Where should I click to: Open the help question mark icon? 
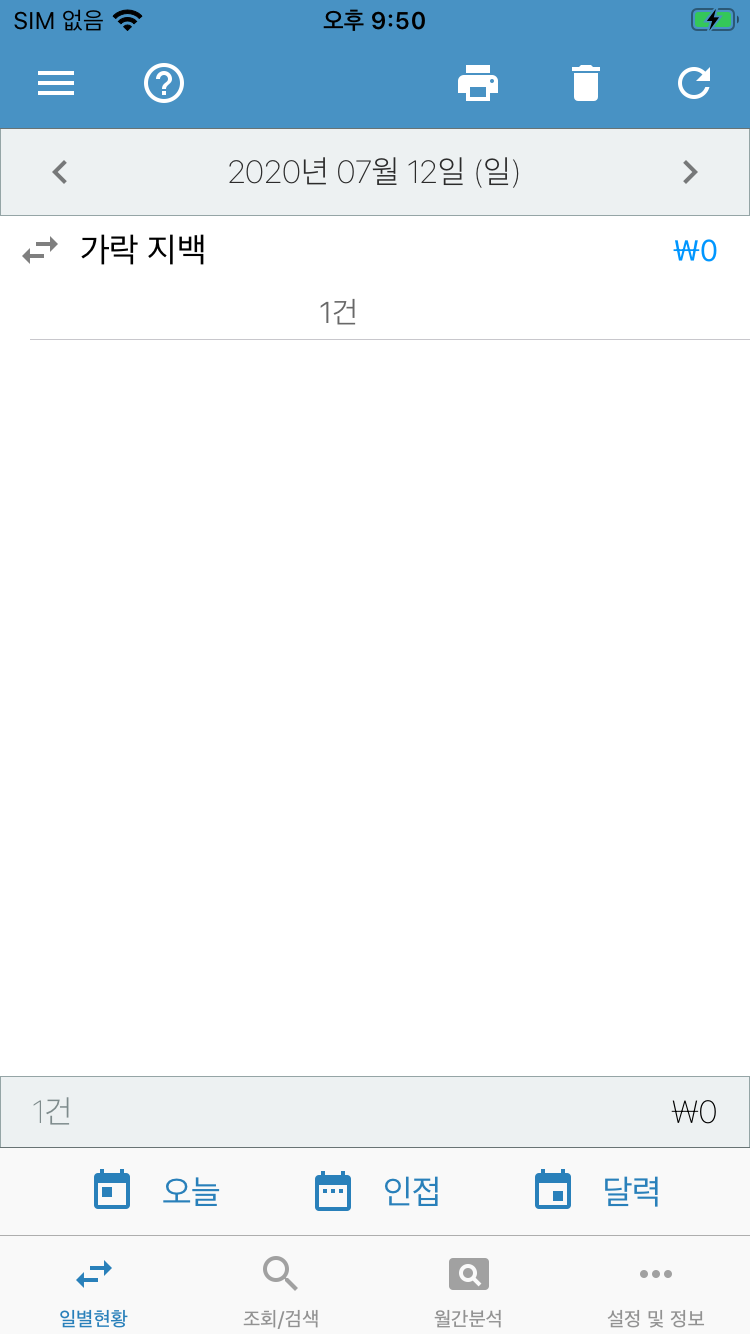164,83
